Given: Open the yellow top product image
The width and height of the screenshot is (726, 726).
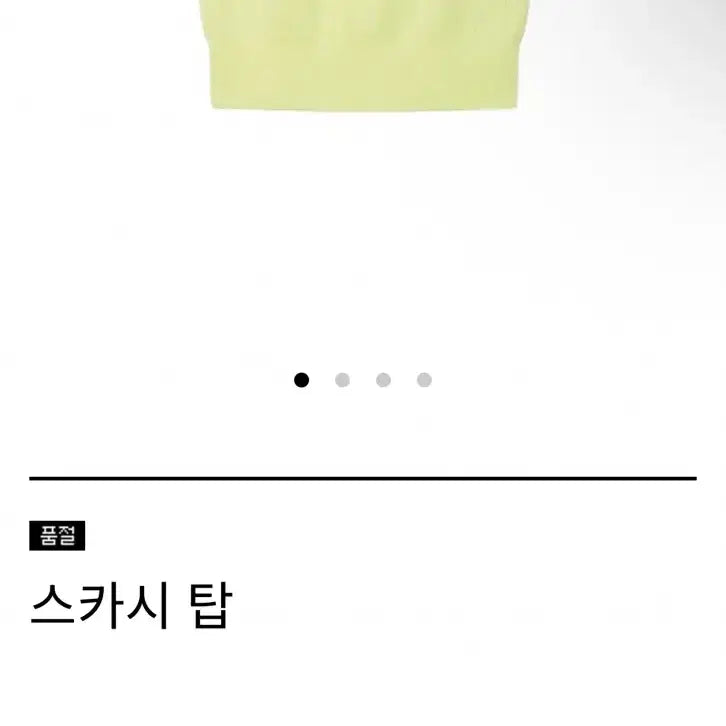Looking at the screenshot, I should [x=363, y=55].
